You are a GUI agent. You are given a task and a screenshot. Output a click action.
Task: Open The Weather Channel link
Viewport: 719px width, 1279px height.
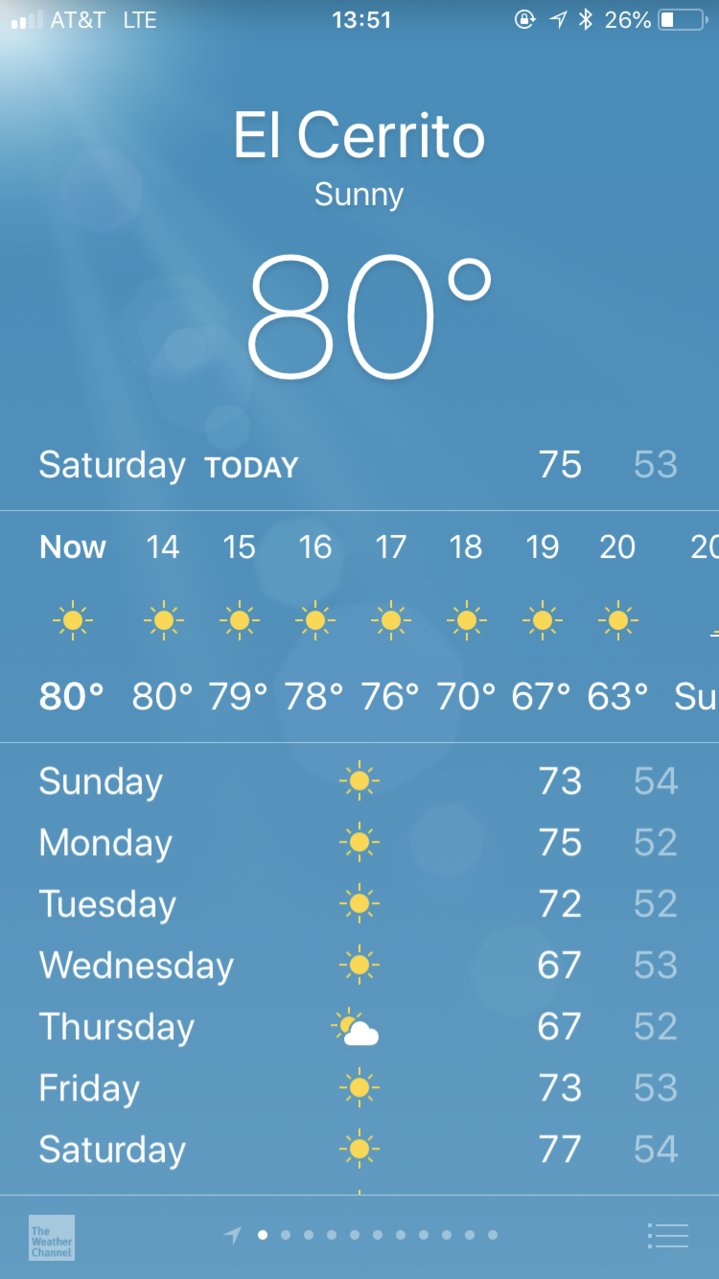click(52, 1237)
